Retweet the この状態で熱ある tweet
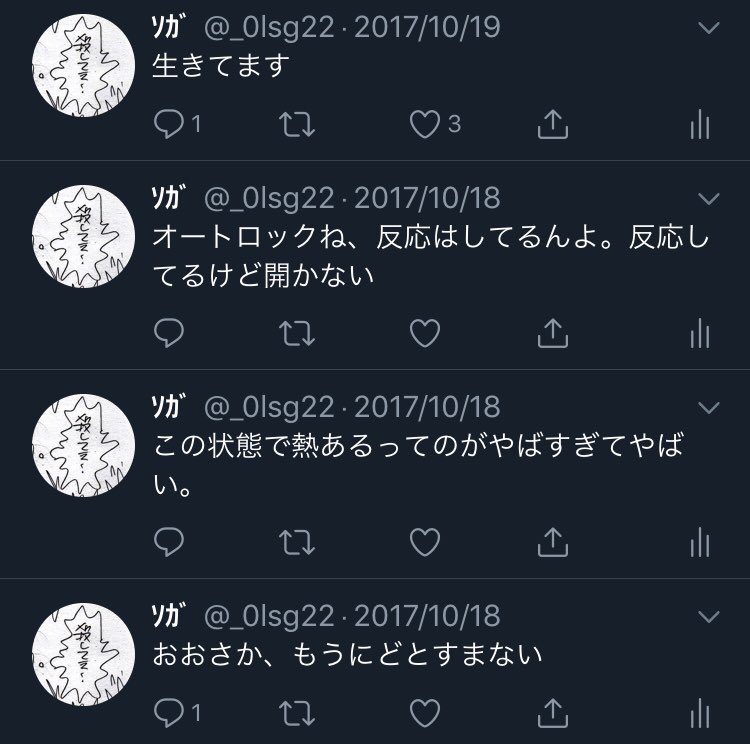 coord(298,542)
